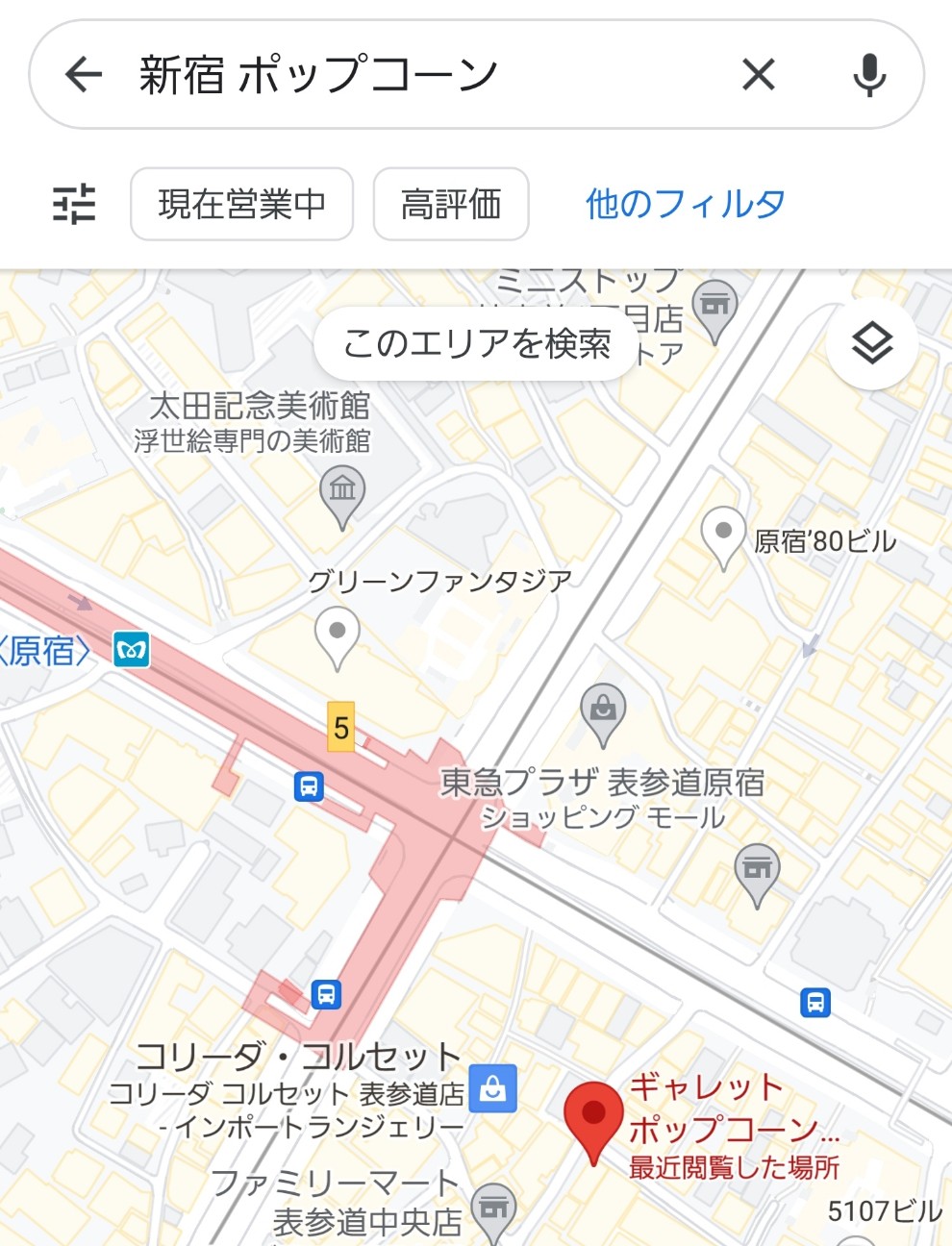Toggle the コリーダ・コルセット shopping pin

coord(493,1089)
